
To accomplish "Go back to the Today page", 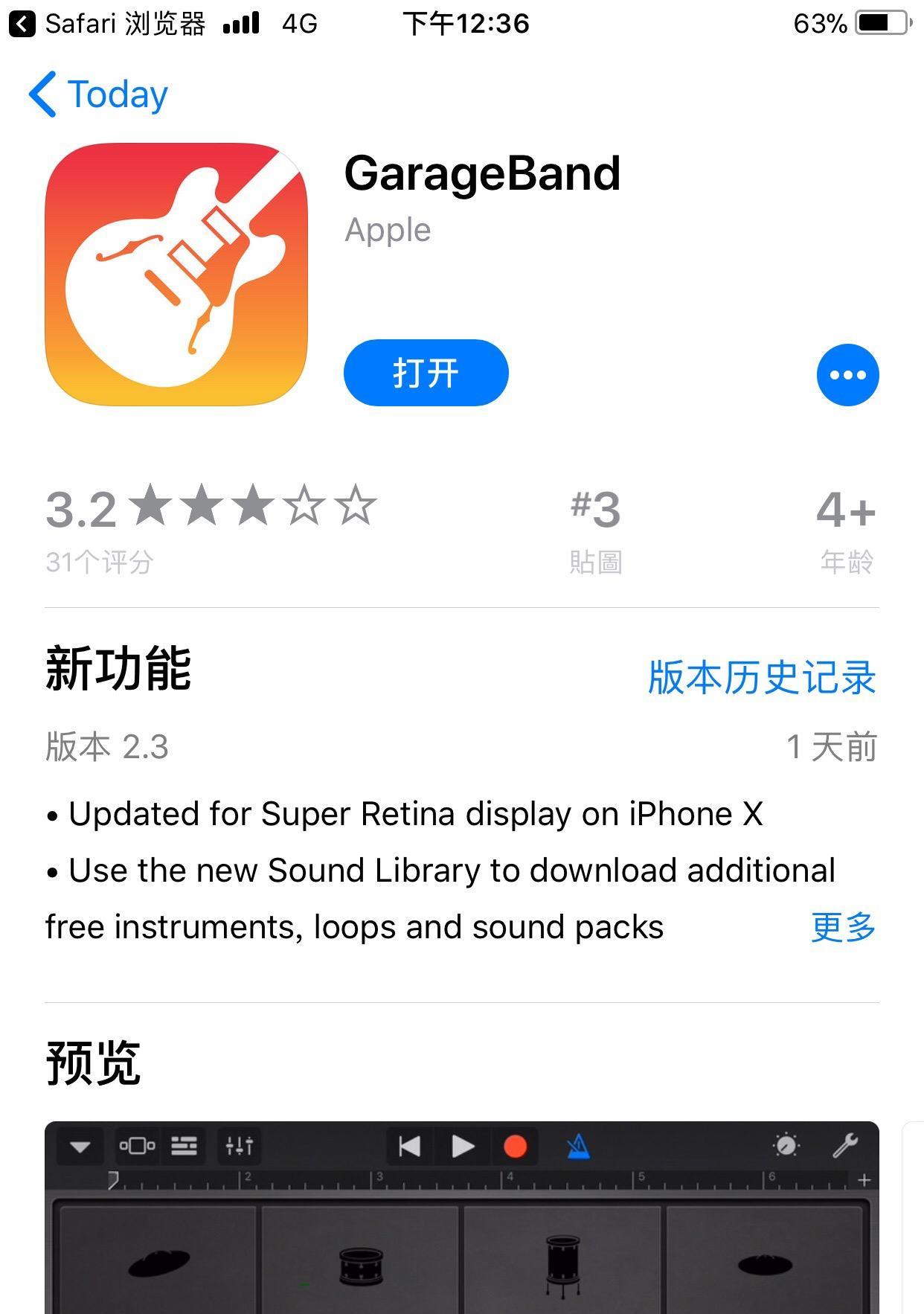I will click(98, 94).
